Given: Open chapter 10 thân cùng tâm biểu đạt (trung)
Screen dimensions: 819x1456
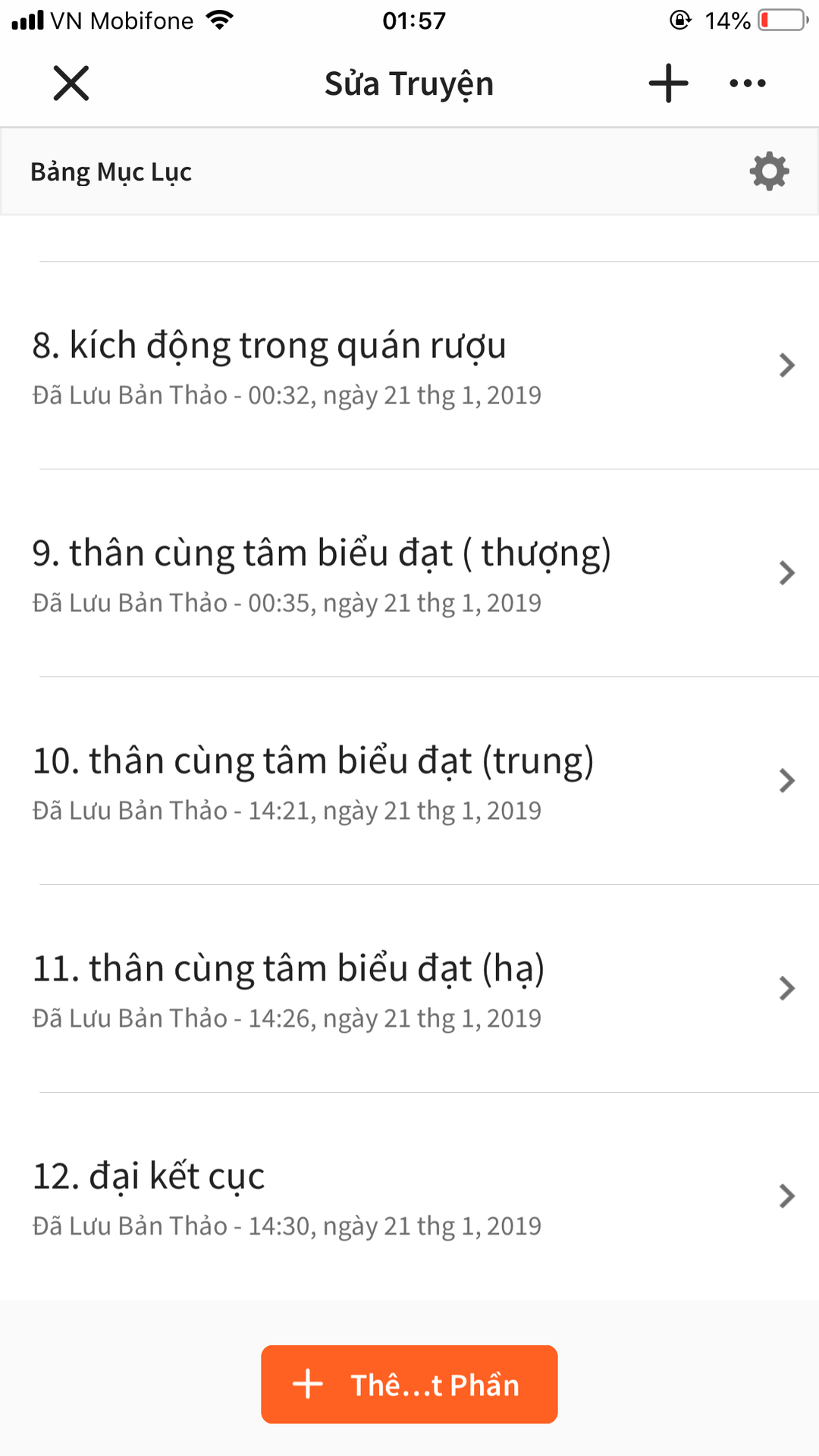Looking at the screenshot, I should point(409,781).
